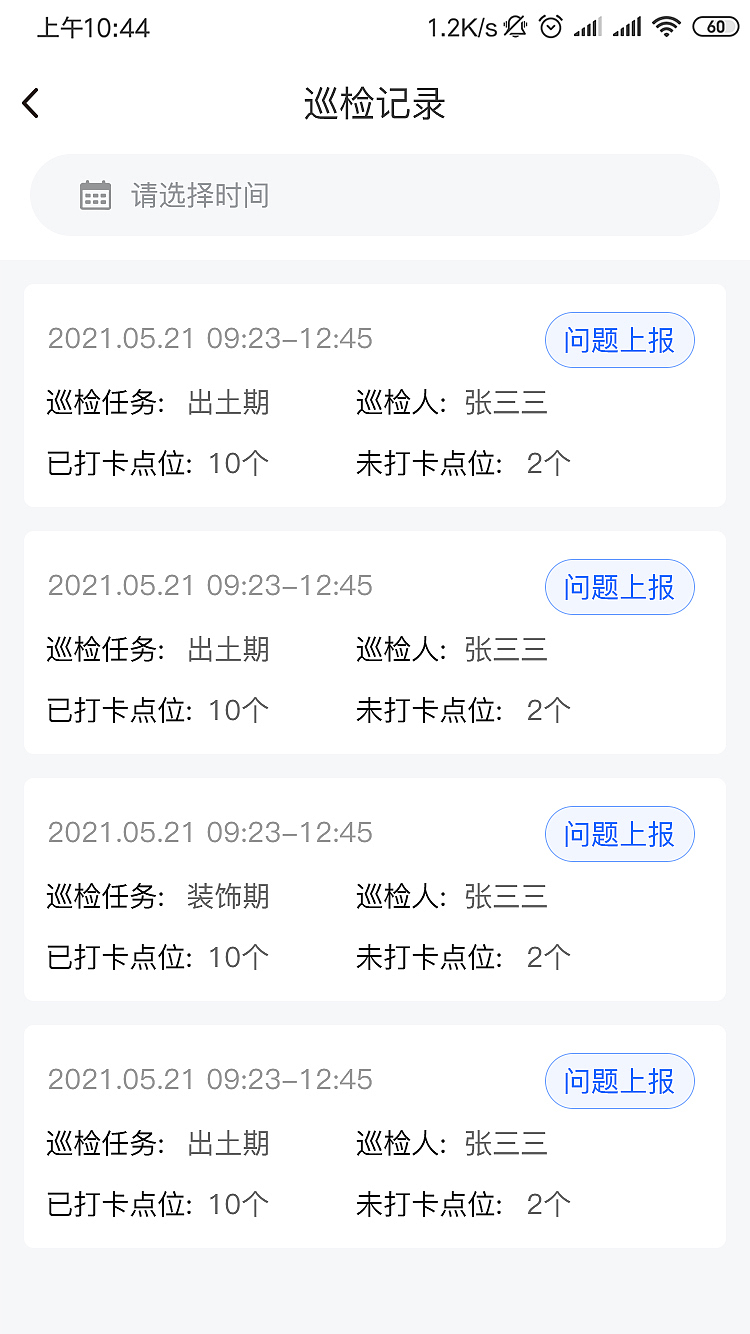This screenshot has width=750, height=1334.
Task: Tap the first SIM signal bars icon
Action: (x=588, y=27)
